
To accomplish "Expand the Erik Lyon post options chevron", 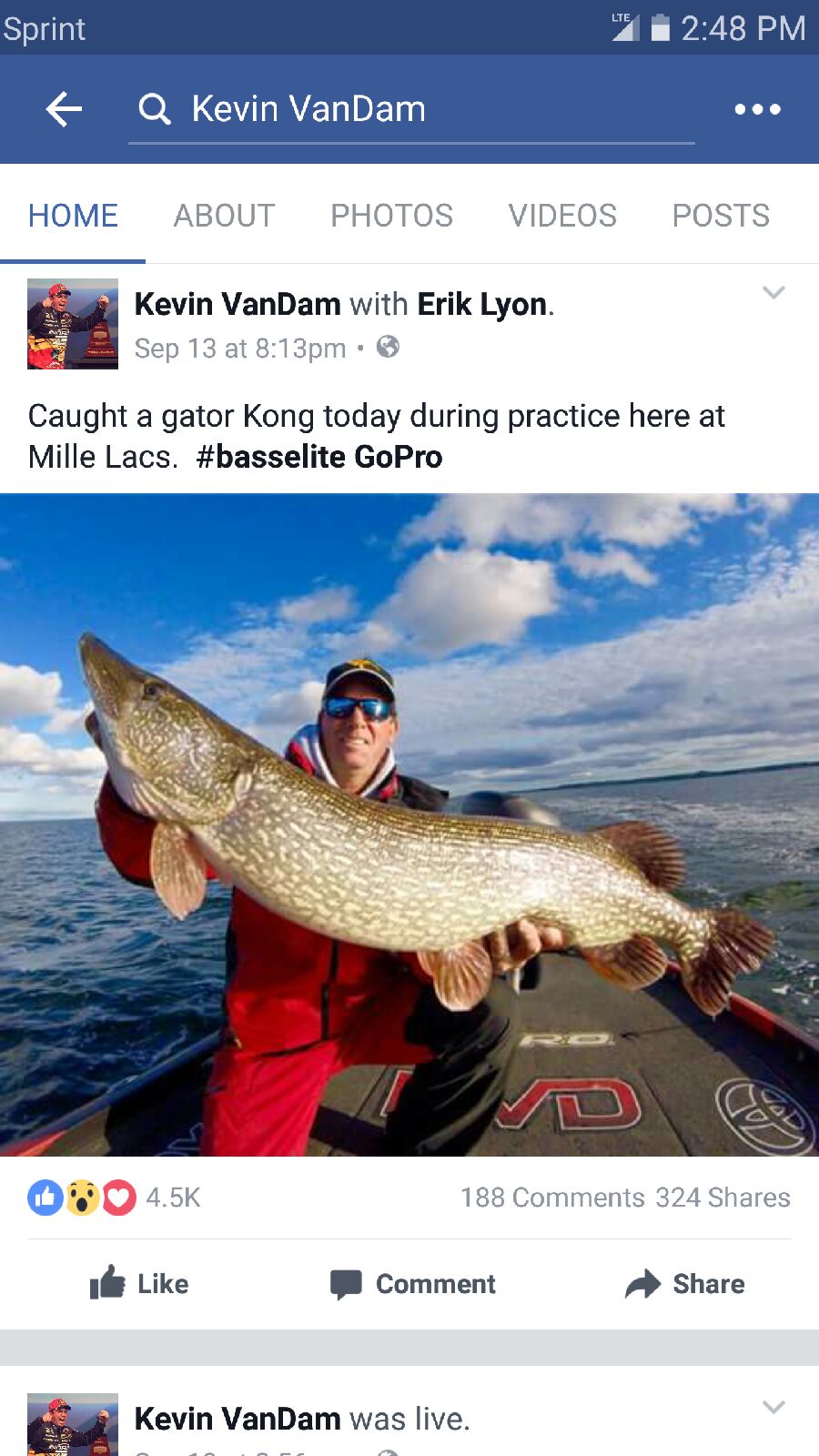I will (x=773, y=293).
